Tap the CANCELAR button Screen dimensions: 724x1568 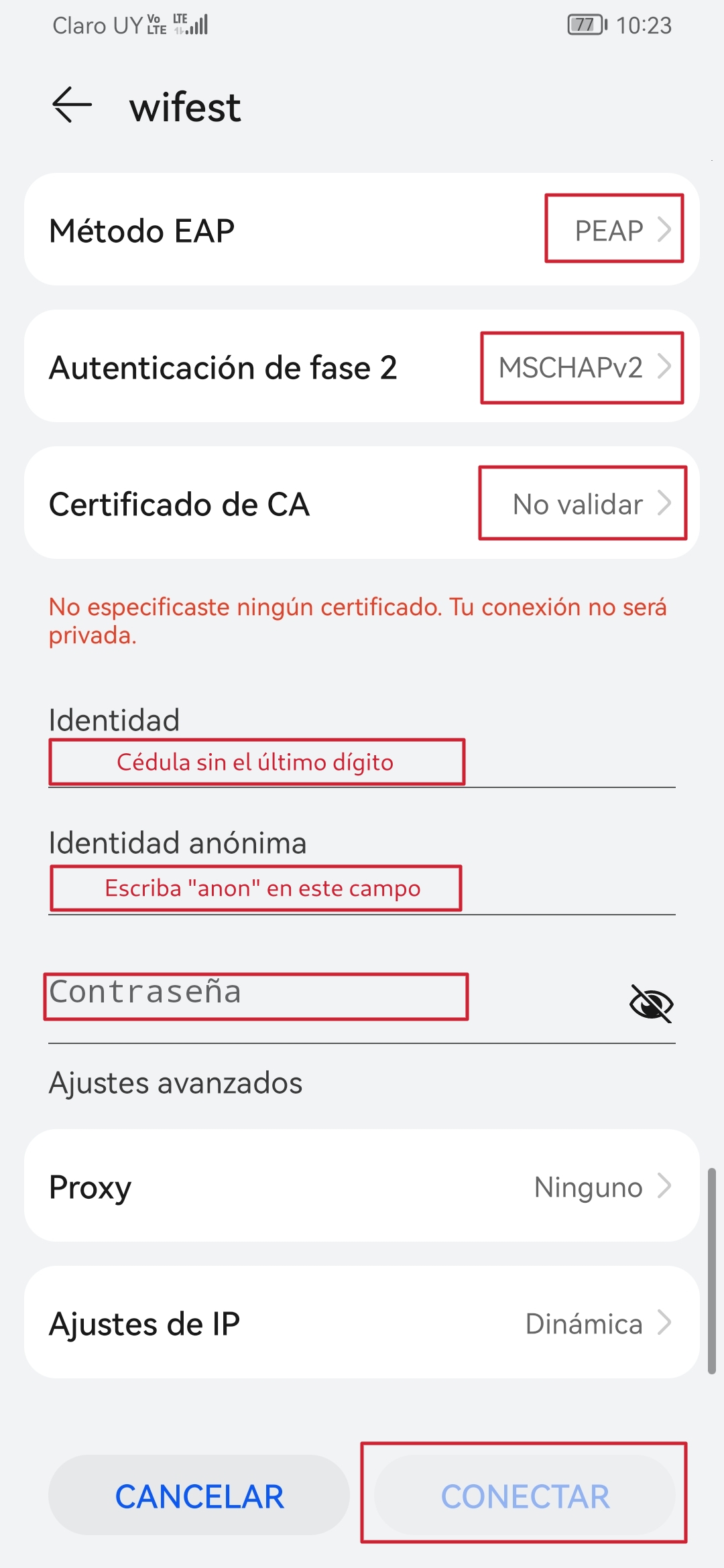coord(199,1496)
